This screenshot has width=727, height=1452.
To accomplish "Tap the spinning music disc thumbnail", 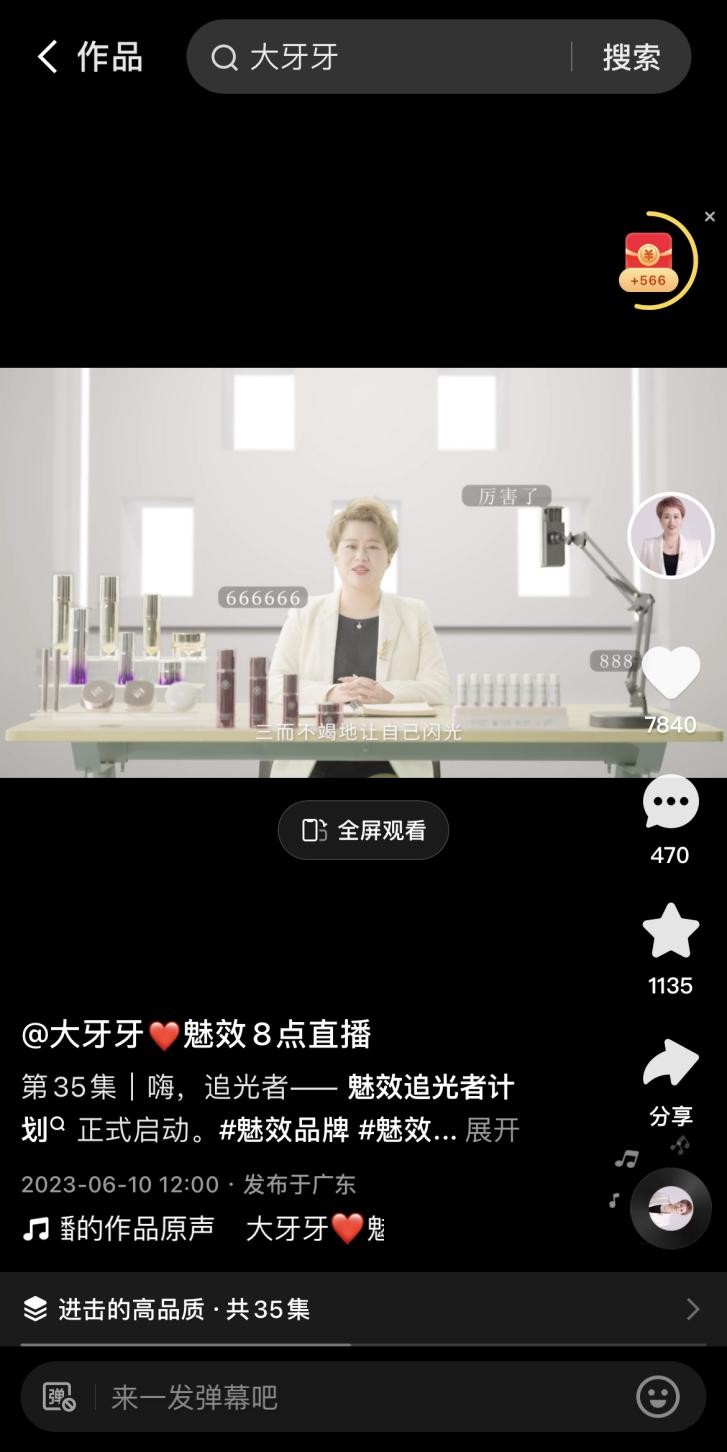I will 670,1208.
